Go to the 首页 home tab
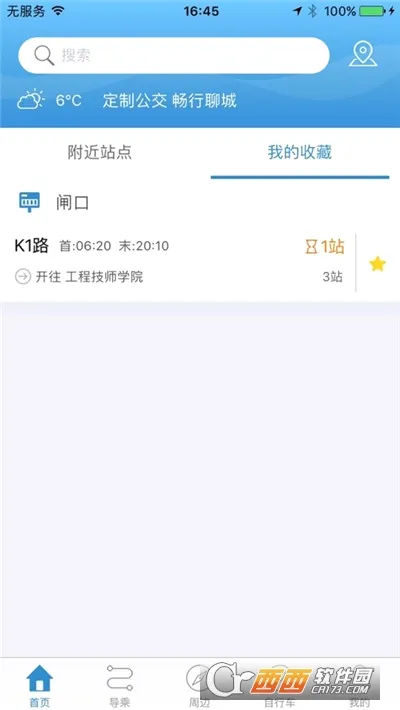Image resolution: width=400 pixels, height=710 pixels. [x=40, y=686]
